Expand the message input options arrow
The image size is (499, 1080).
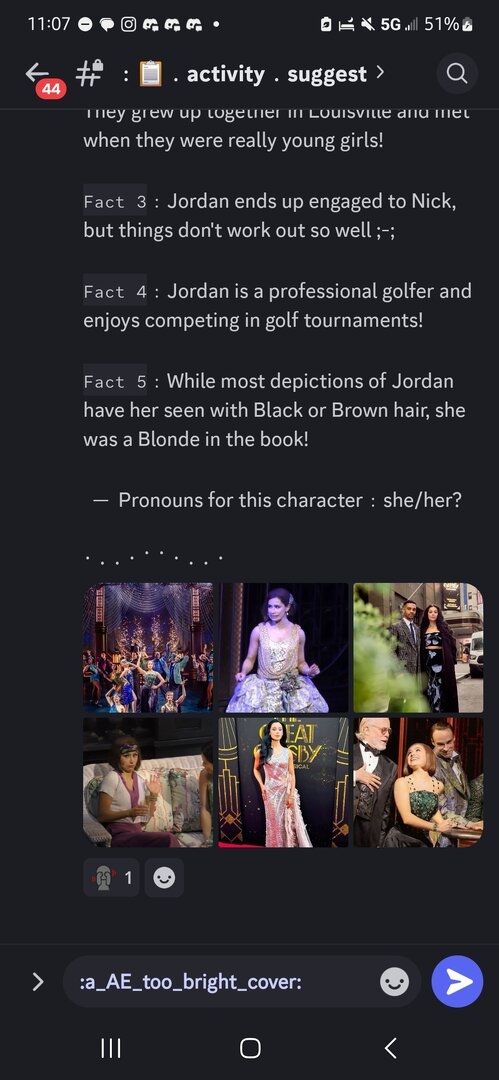(38, 982)
